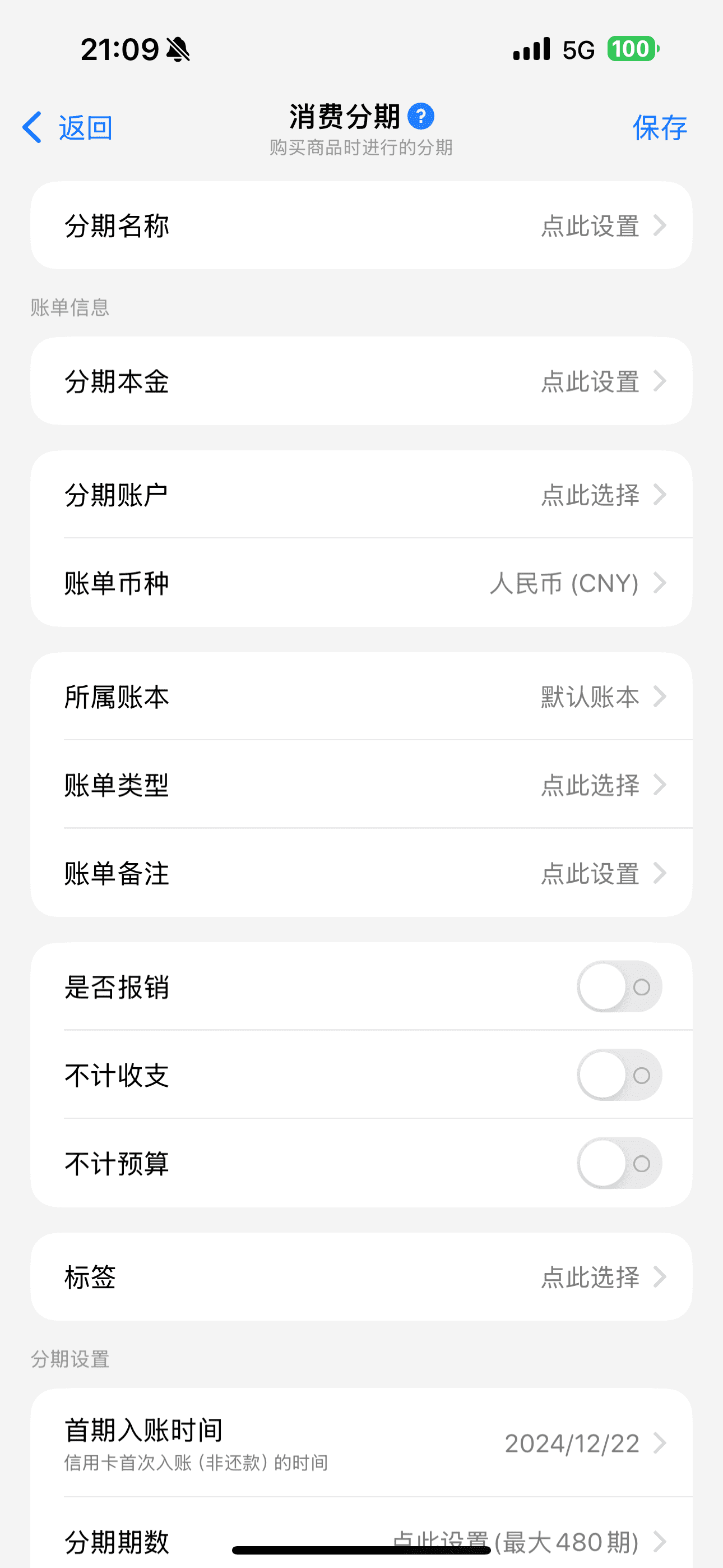Viewport: 723px width, 1568px height.
Task: Toggle 不计预算 on
Action: (619, 1164)
